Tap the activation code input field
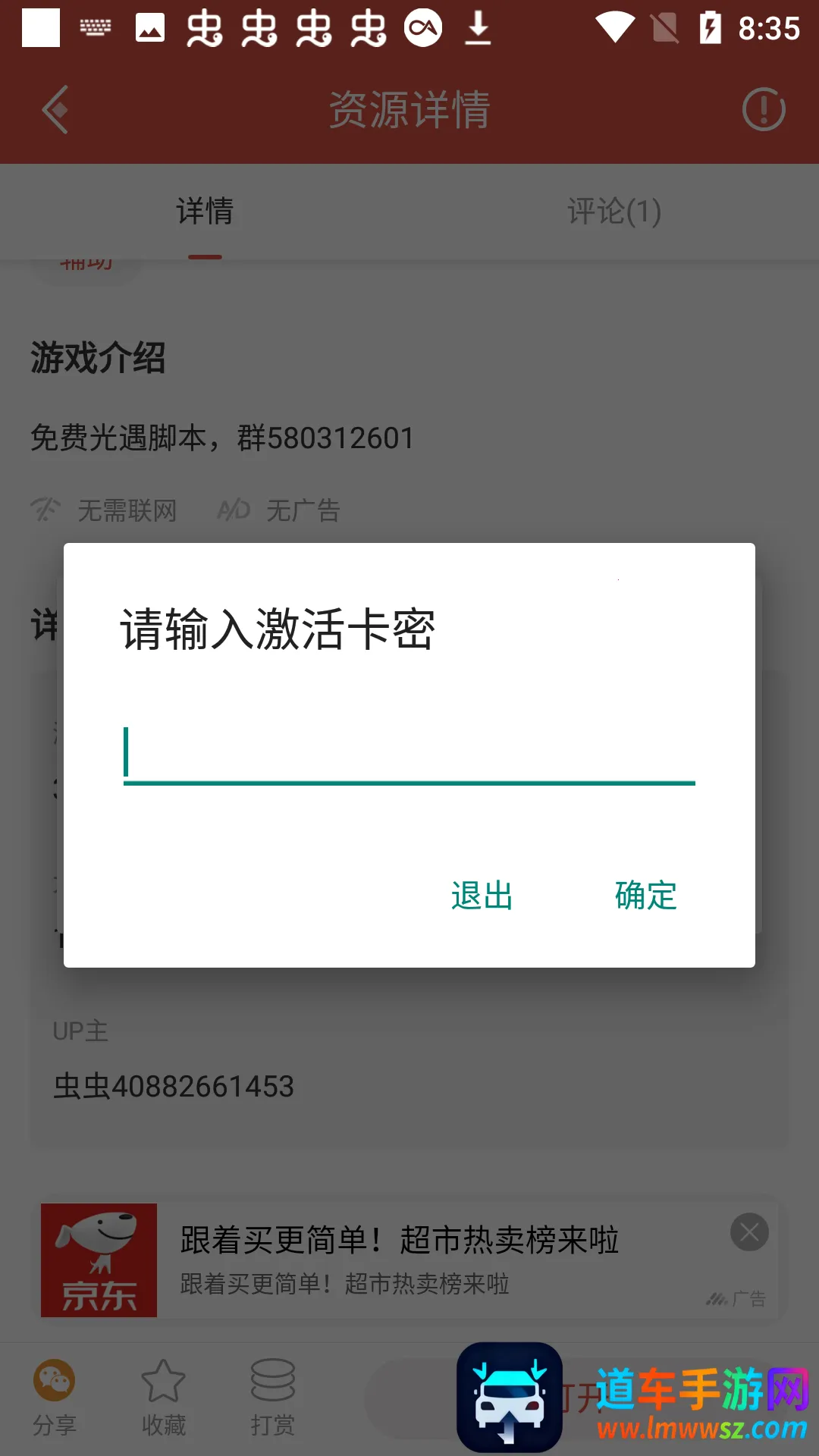This screenshot has width=819, height=1456. [409, 754]
